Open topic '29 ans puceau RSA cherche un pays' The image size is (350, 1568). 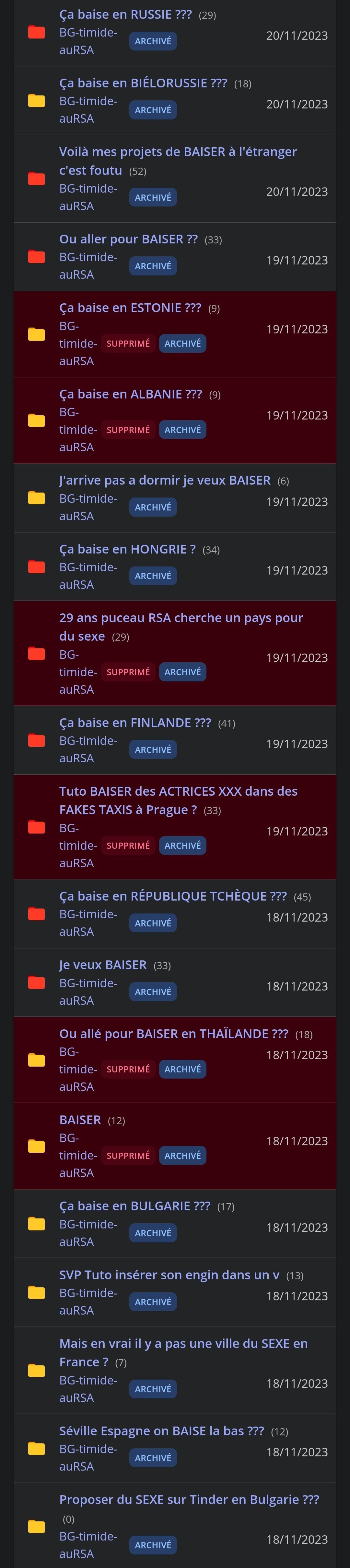click(181, 619)
